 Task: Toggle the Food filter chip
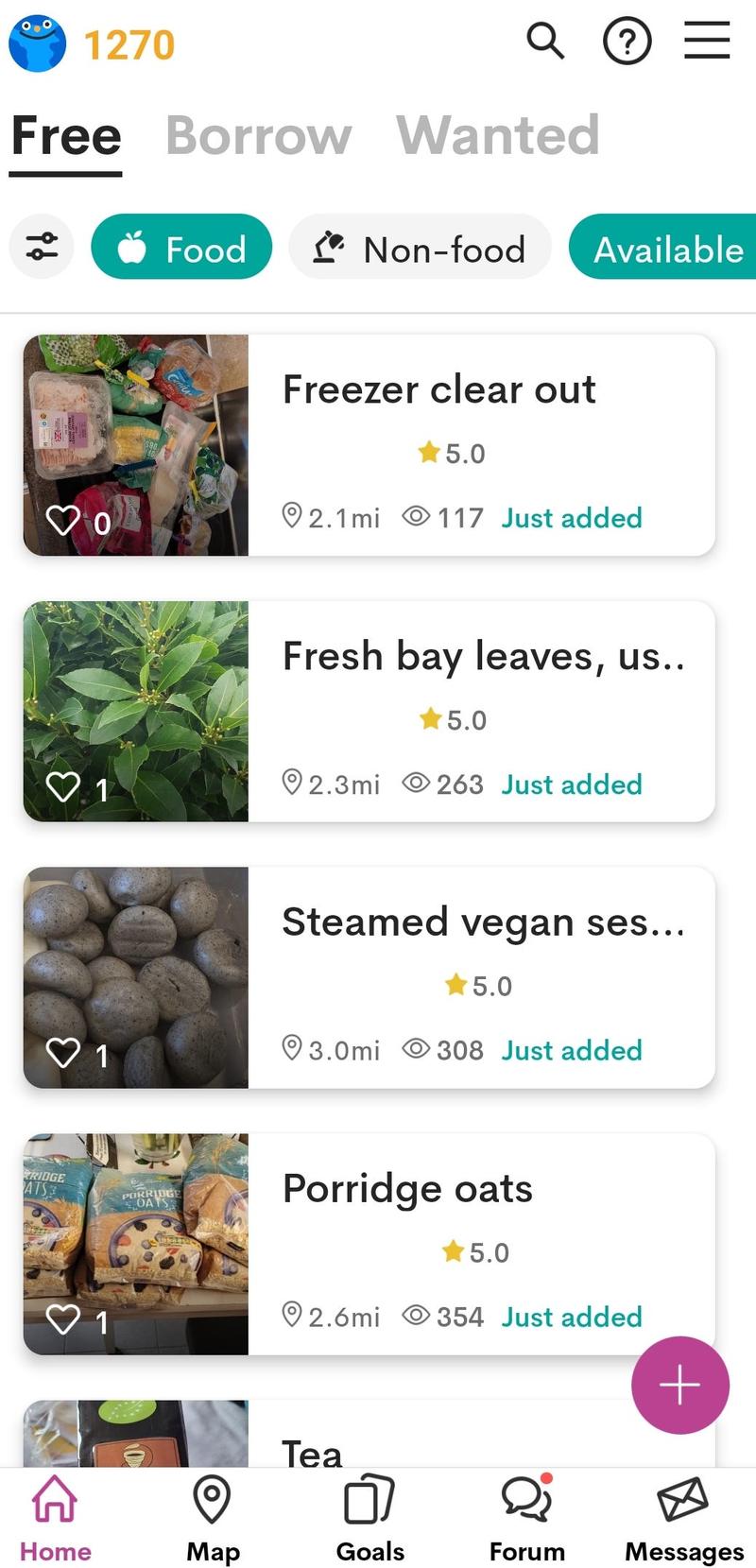[181, 249]
